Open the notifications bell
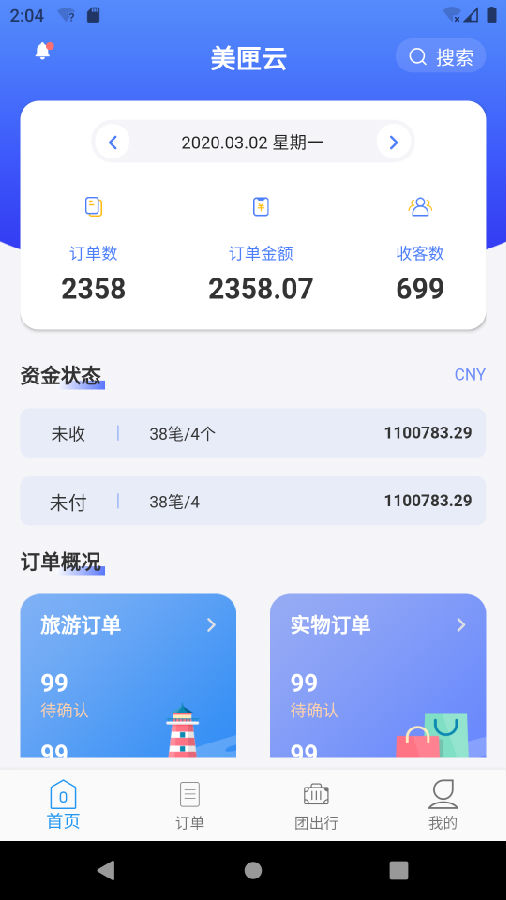The width and height of the screenshot is (506, 900). pyautogui.click(x=44, y=51)
